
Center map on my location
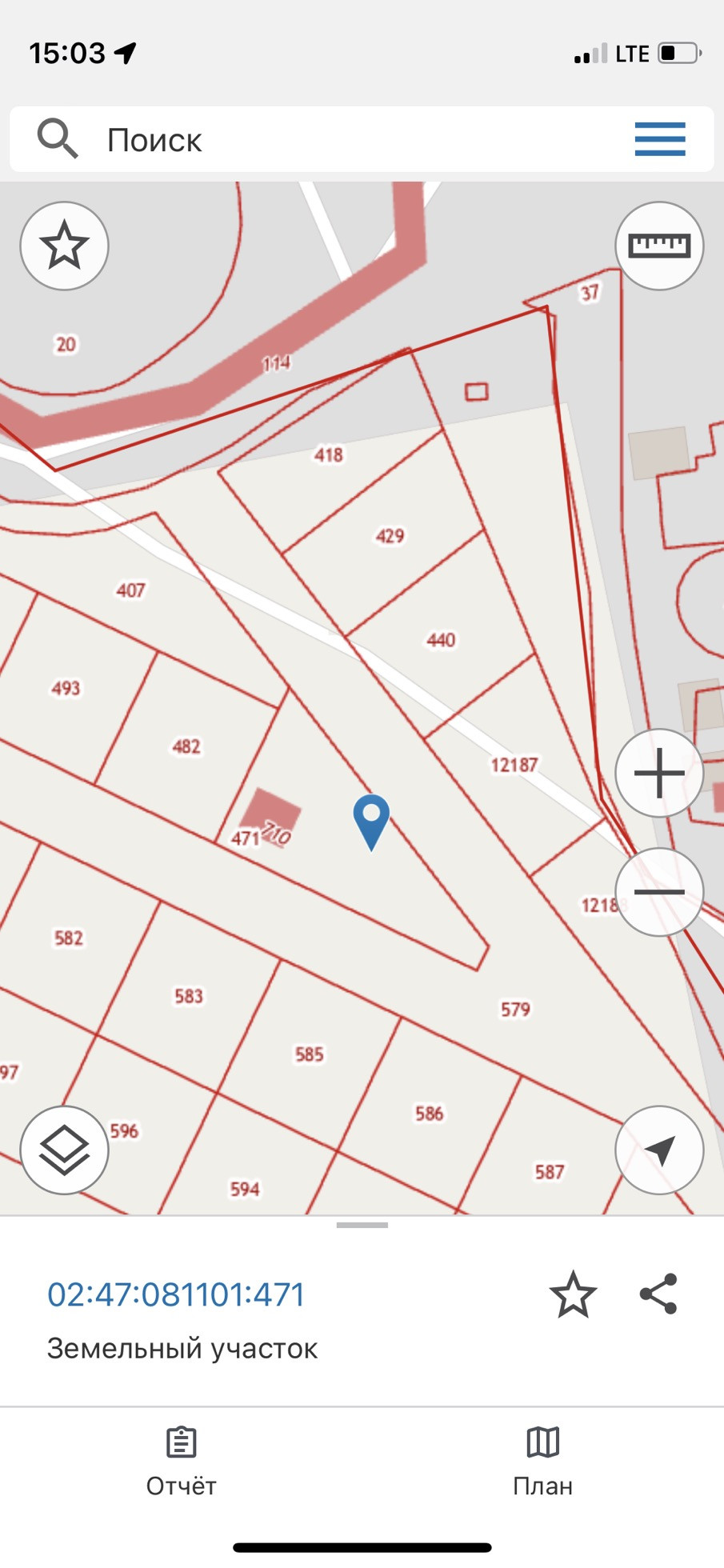[659, 1150]
